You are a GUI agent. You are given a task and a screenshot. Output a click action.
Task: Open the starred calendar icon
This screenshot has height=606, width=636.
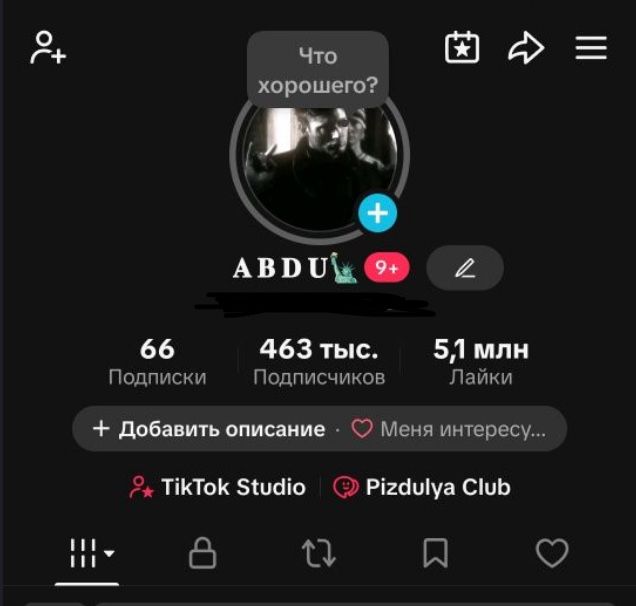click(x=462, y=48)
